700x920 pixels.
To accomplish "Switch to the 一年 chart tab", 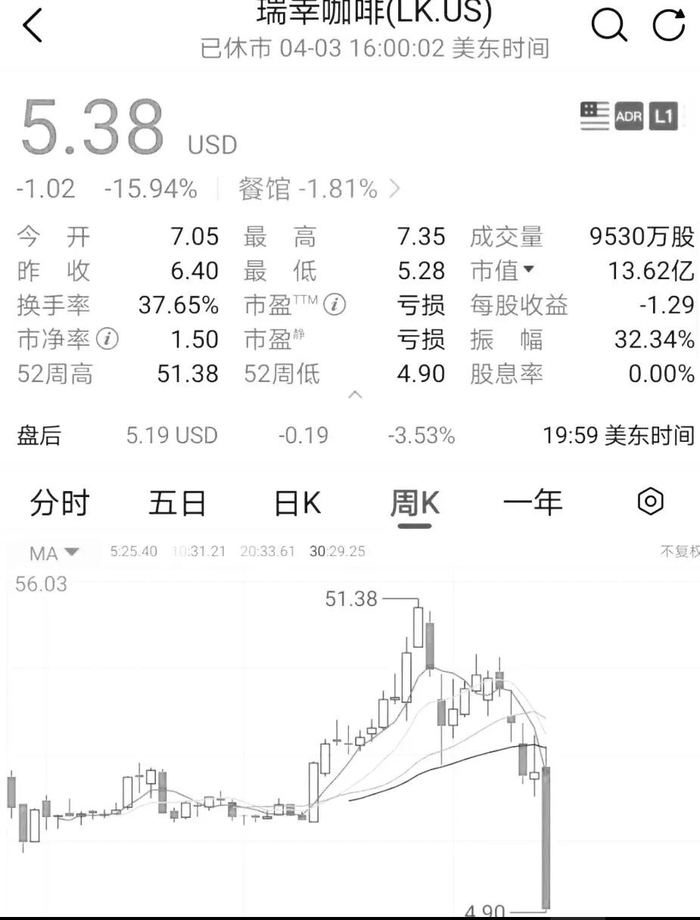I will coord(533,502).
